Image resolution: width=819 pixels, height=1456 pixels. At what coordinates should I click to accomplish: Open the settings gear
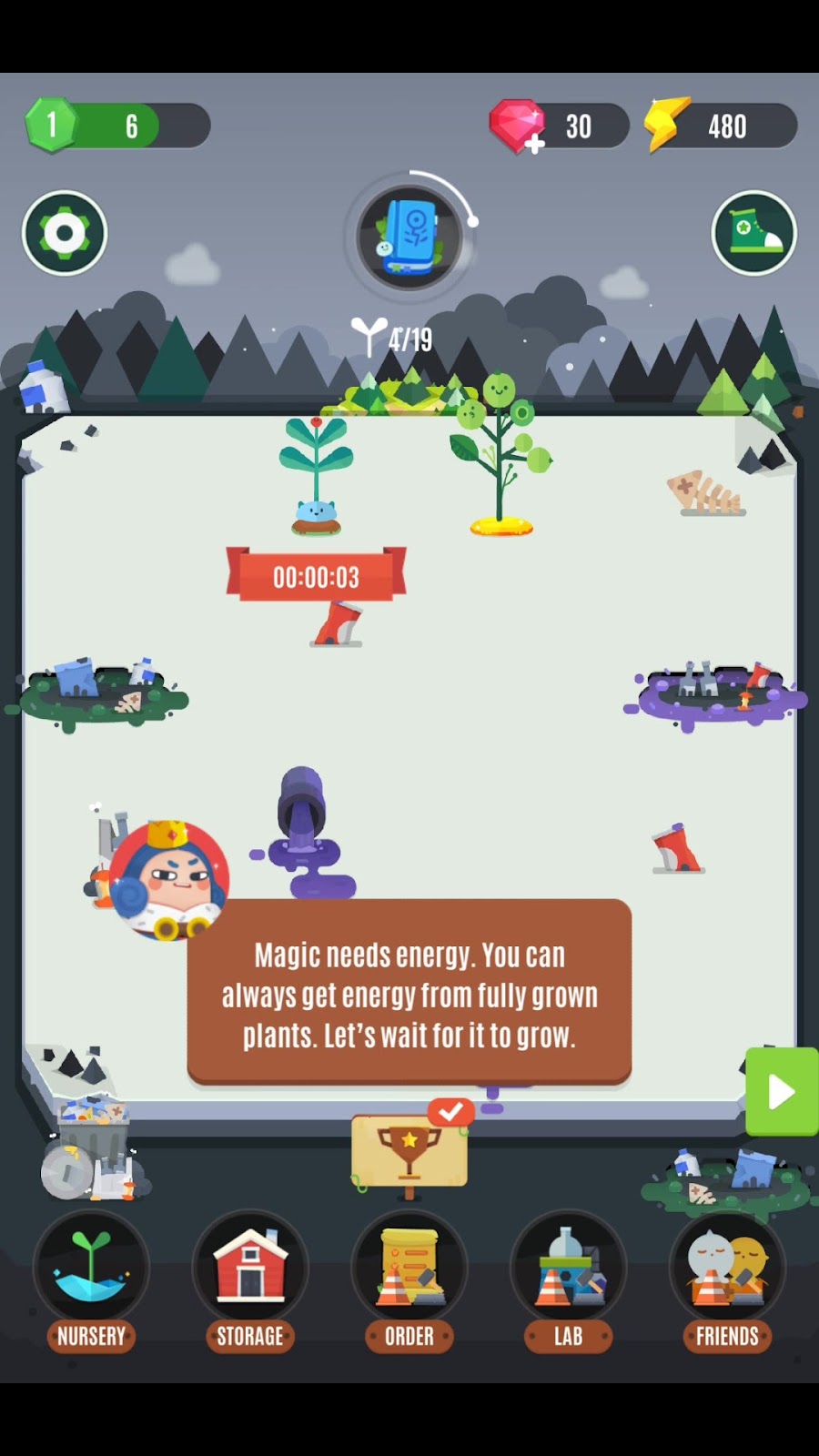(x=65, y=234)
